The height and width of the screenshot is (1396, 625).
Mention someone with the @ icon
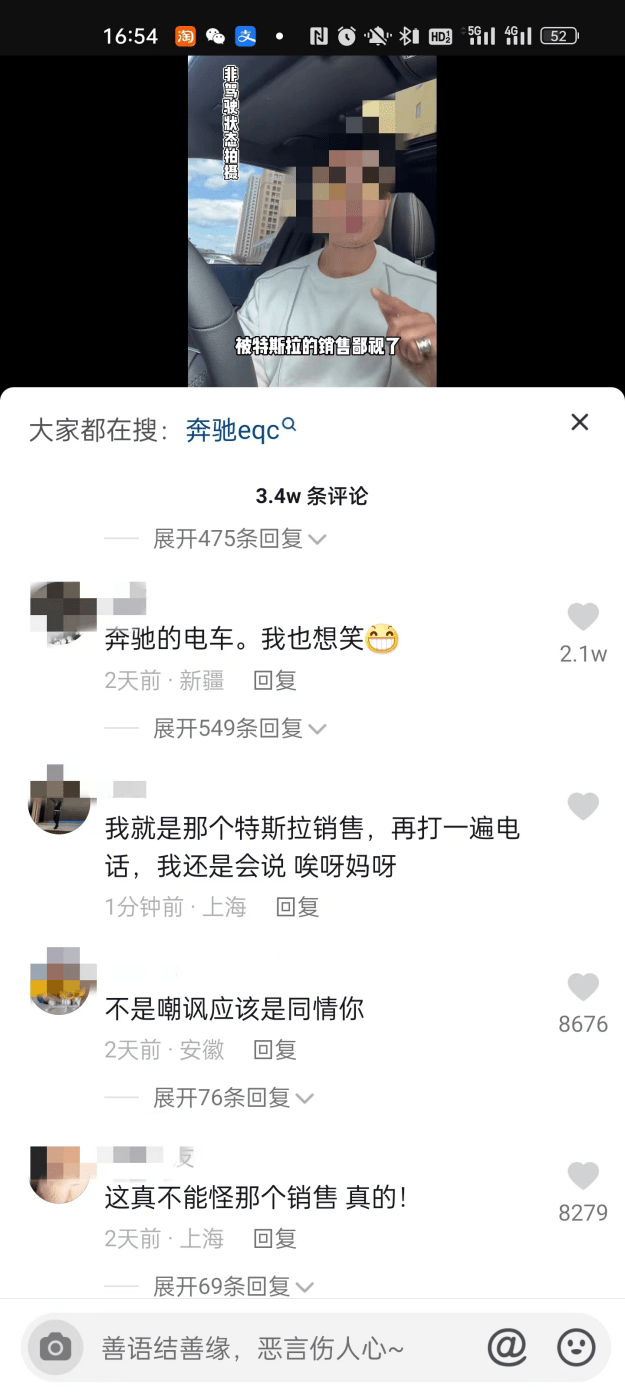click(507, 1348)
